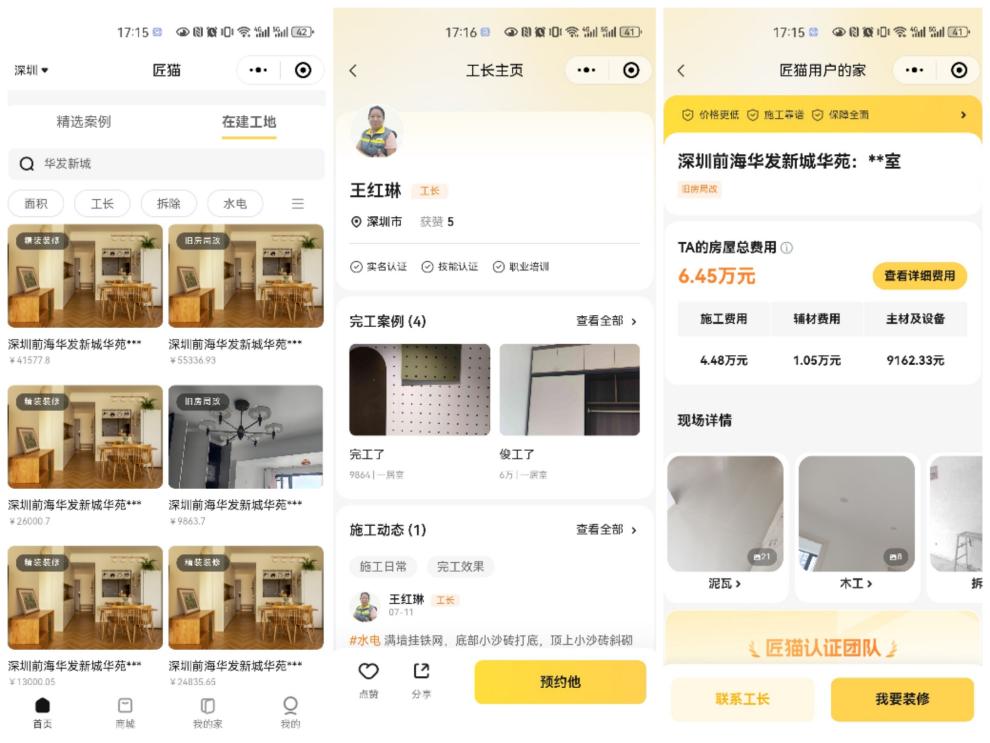Open the filter list menu icon beside 水电

click(x=298, y=203)
